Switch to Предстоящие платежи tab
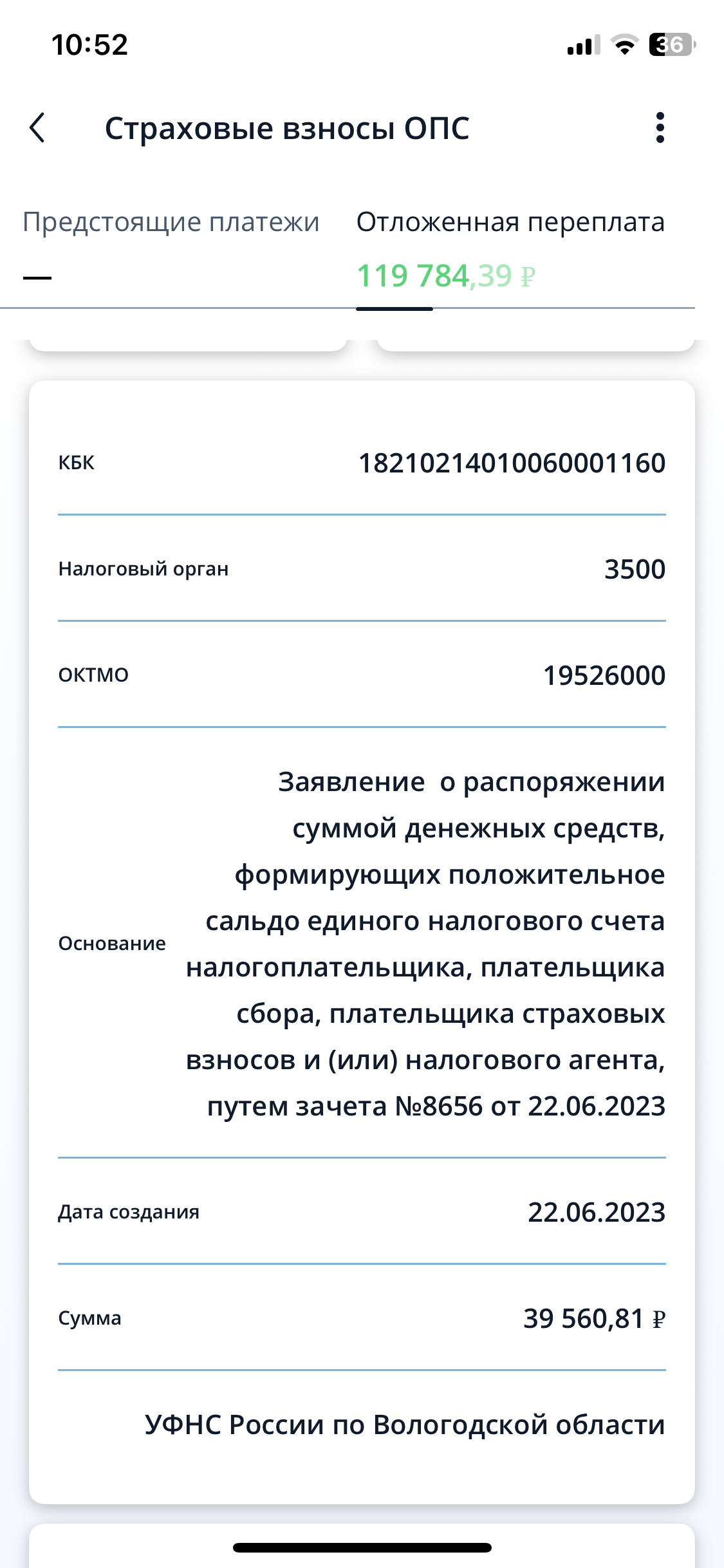This screenshot has height=1568, width=724. click(171, 247)
